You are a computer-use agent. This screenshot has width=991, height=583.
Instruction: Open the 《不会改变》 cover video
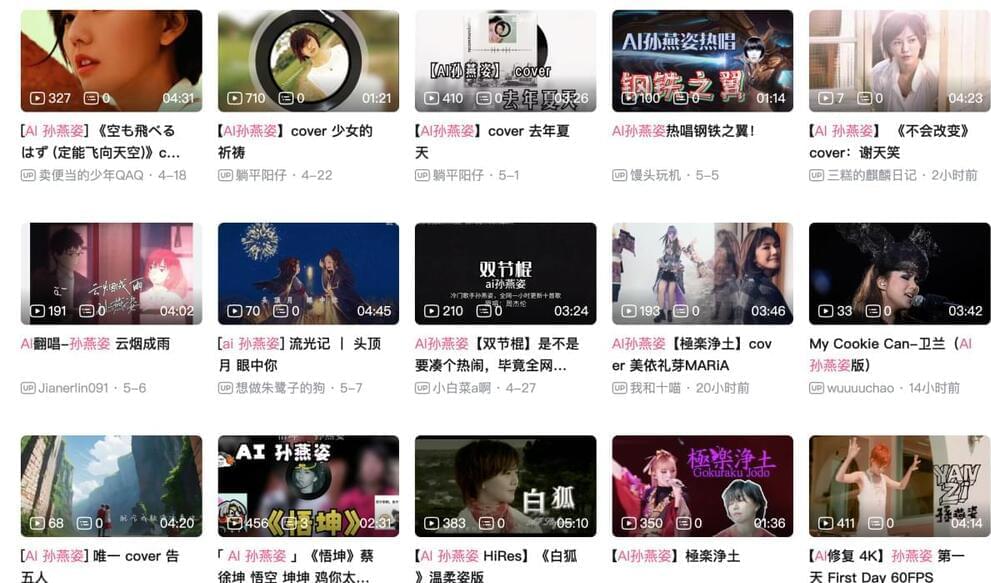(x=899, y=60)
